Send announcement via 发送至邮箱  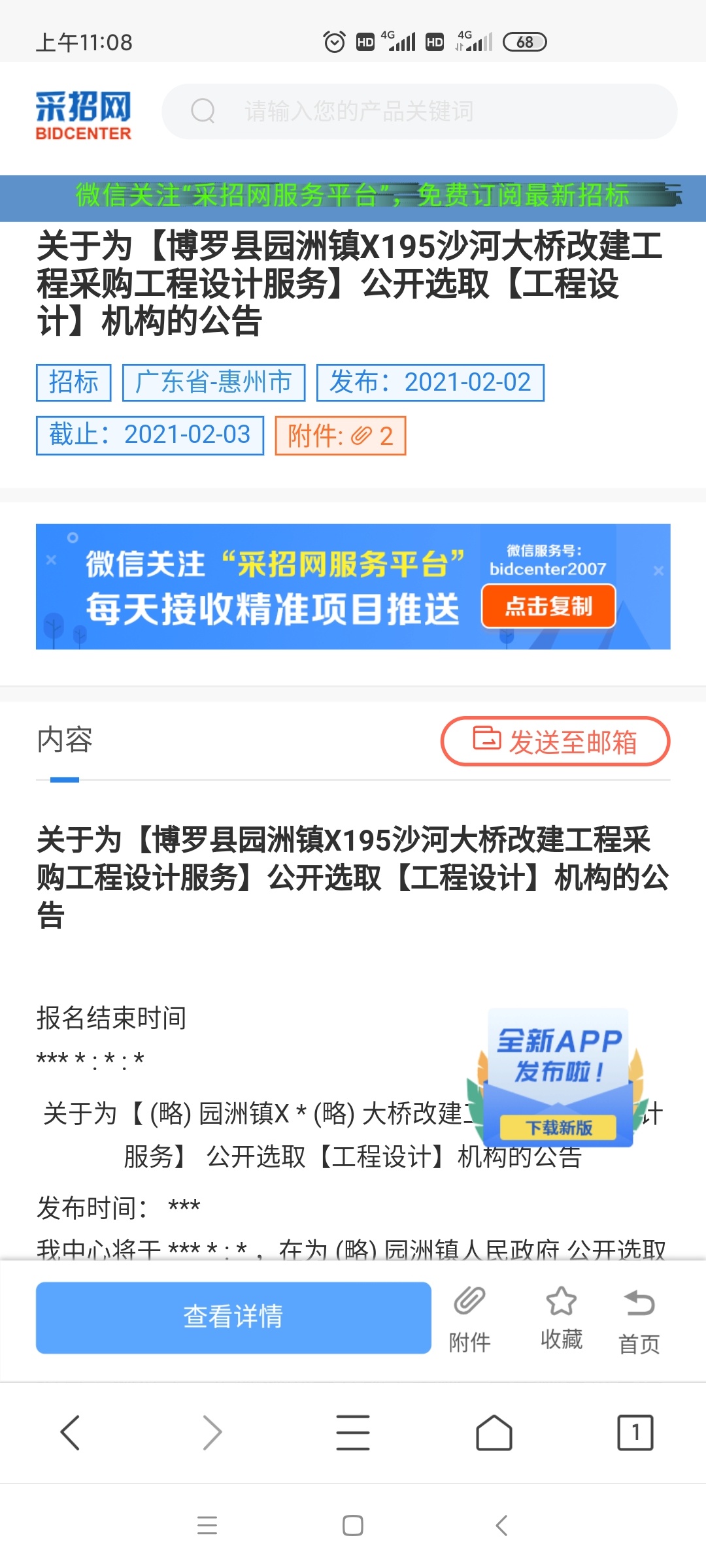pos(555,742)
